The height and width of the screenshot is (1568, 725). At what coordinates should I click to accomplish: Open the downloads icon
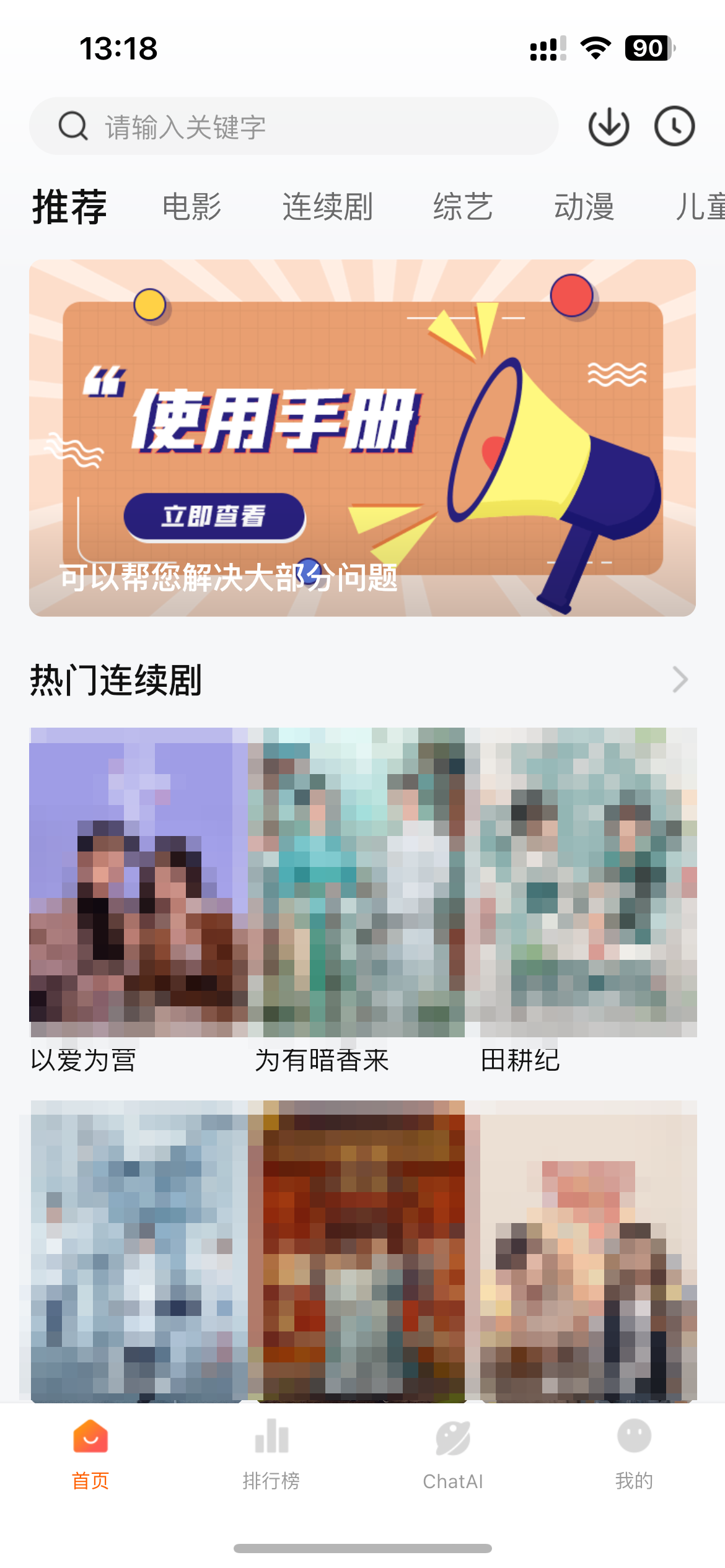[609, 126]
